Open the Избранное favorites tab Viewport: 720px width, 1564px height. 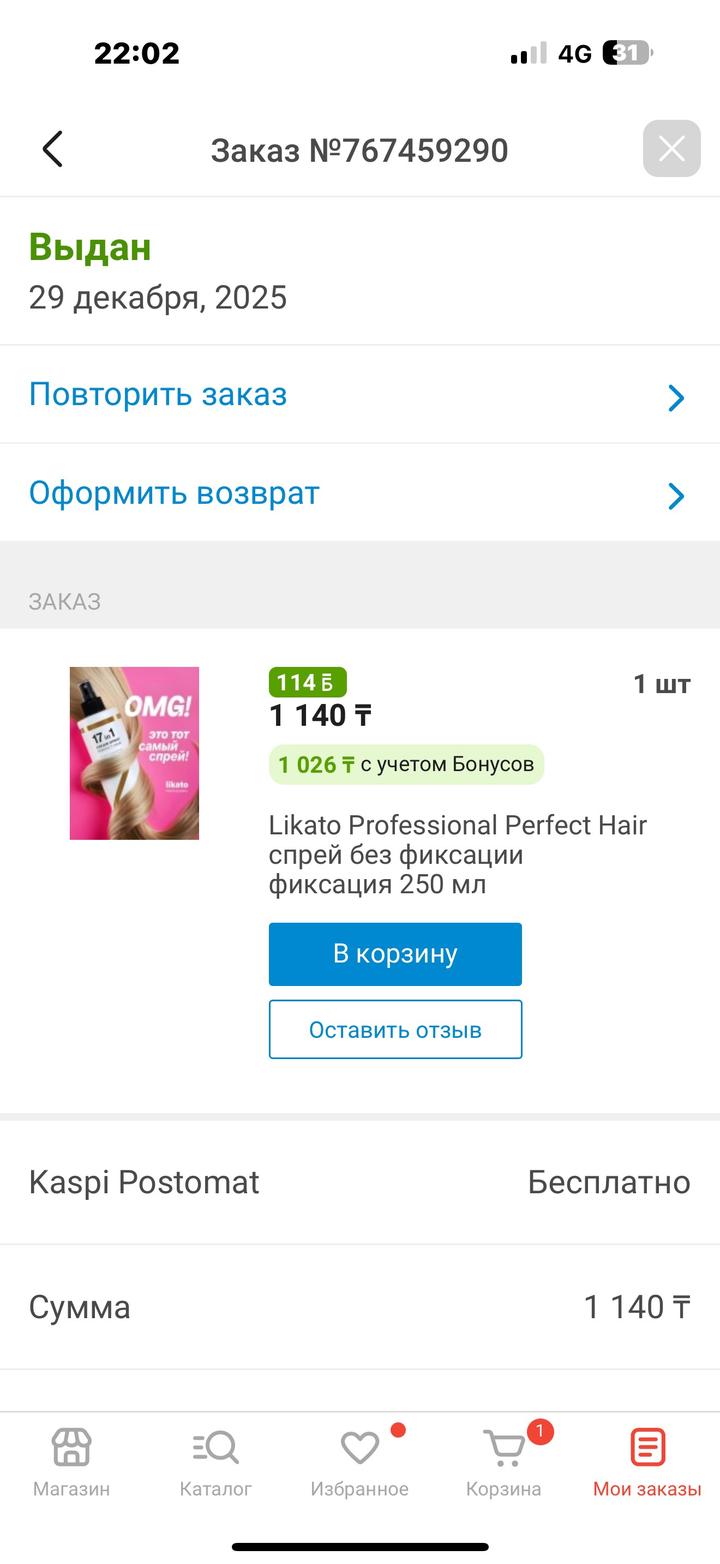(x=359, y=1461)
